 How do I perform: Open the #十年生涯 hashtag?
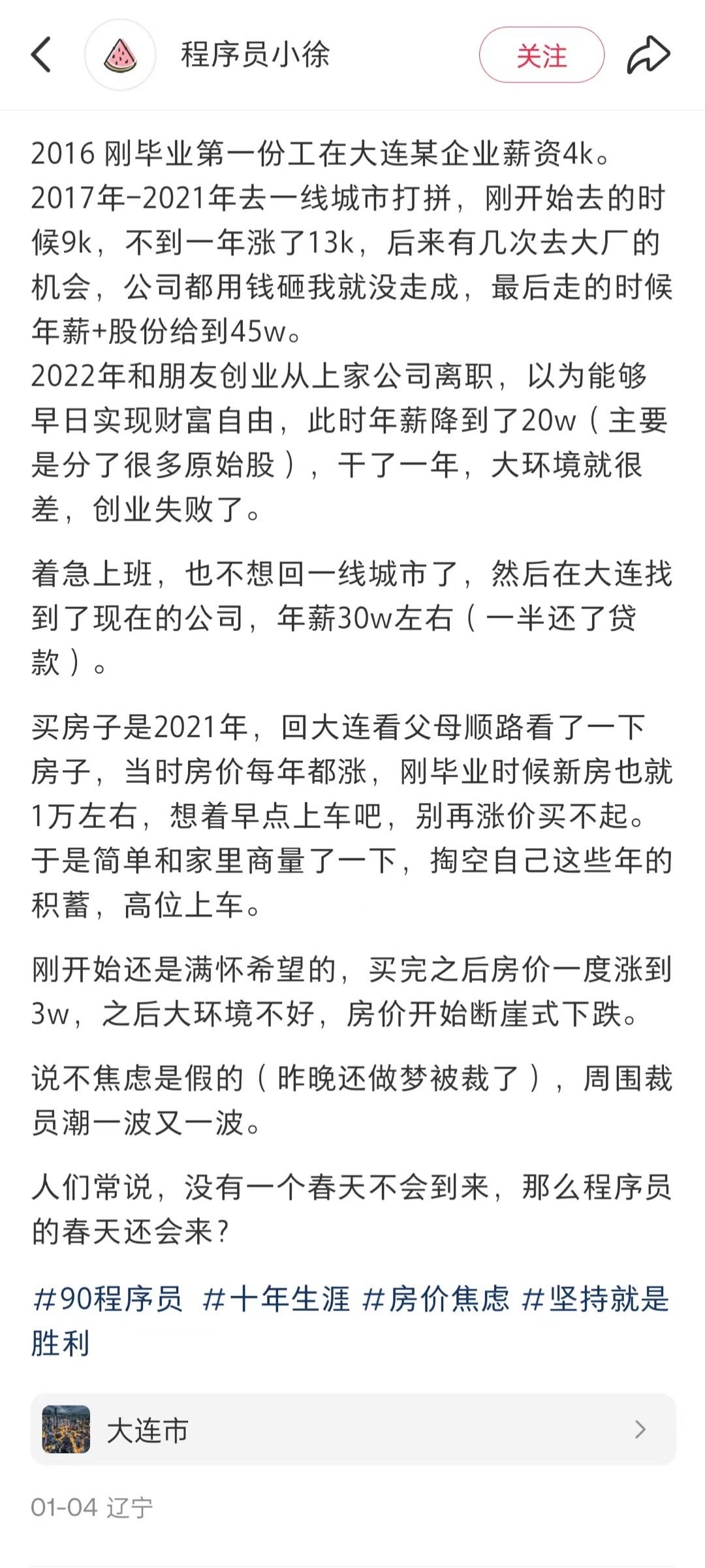[x=276, y=1299]
